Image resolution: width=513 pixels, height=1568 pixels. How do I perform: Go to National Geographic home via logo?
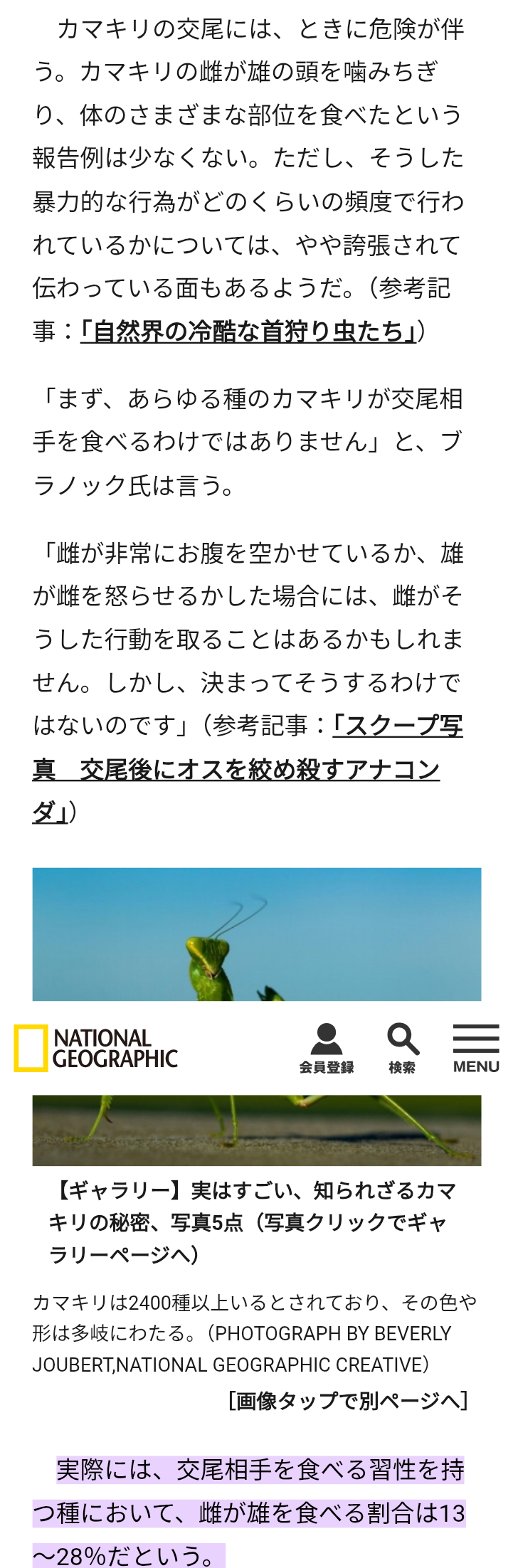(x=96, y=1049)
